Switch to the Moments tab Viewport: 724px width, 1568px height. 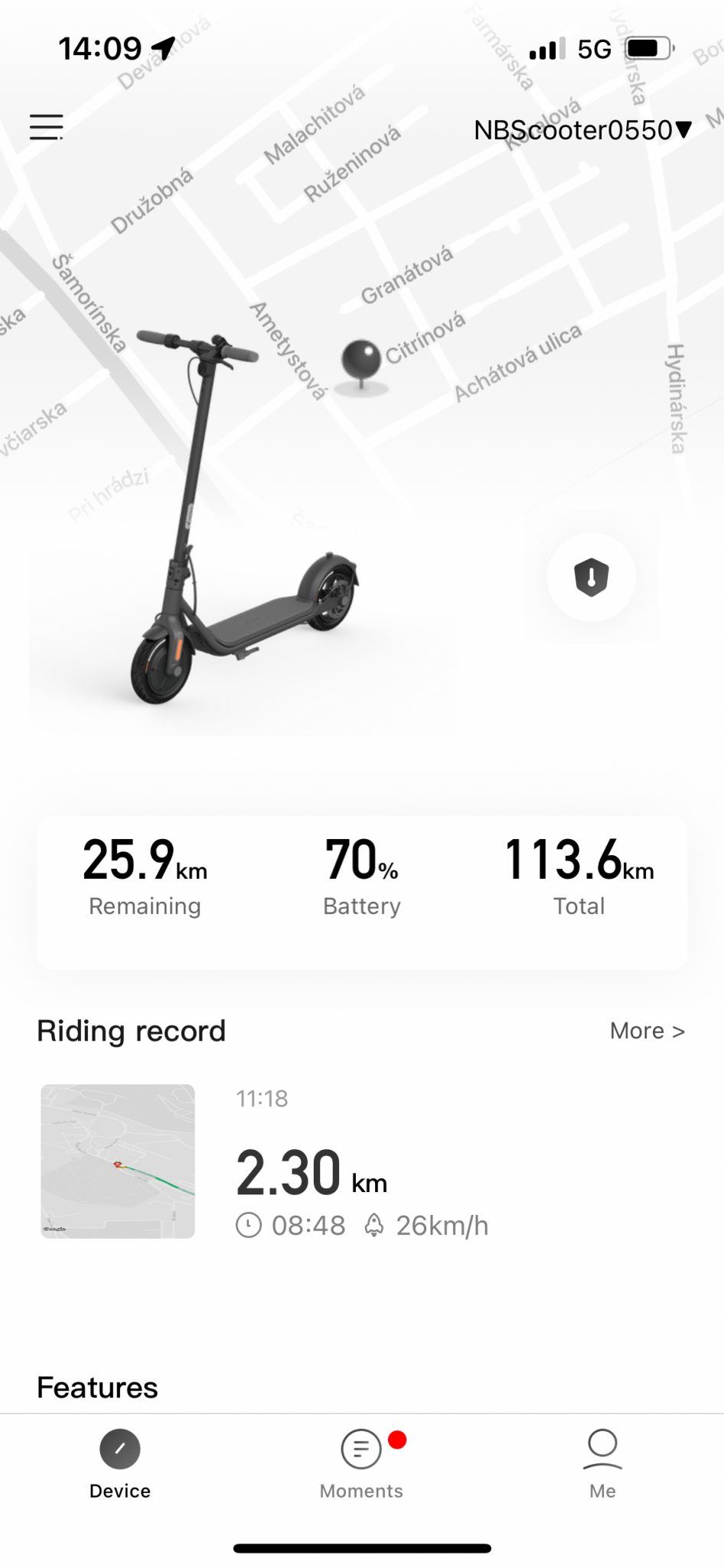pyautogui.click(x=361, y=1464)
